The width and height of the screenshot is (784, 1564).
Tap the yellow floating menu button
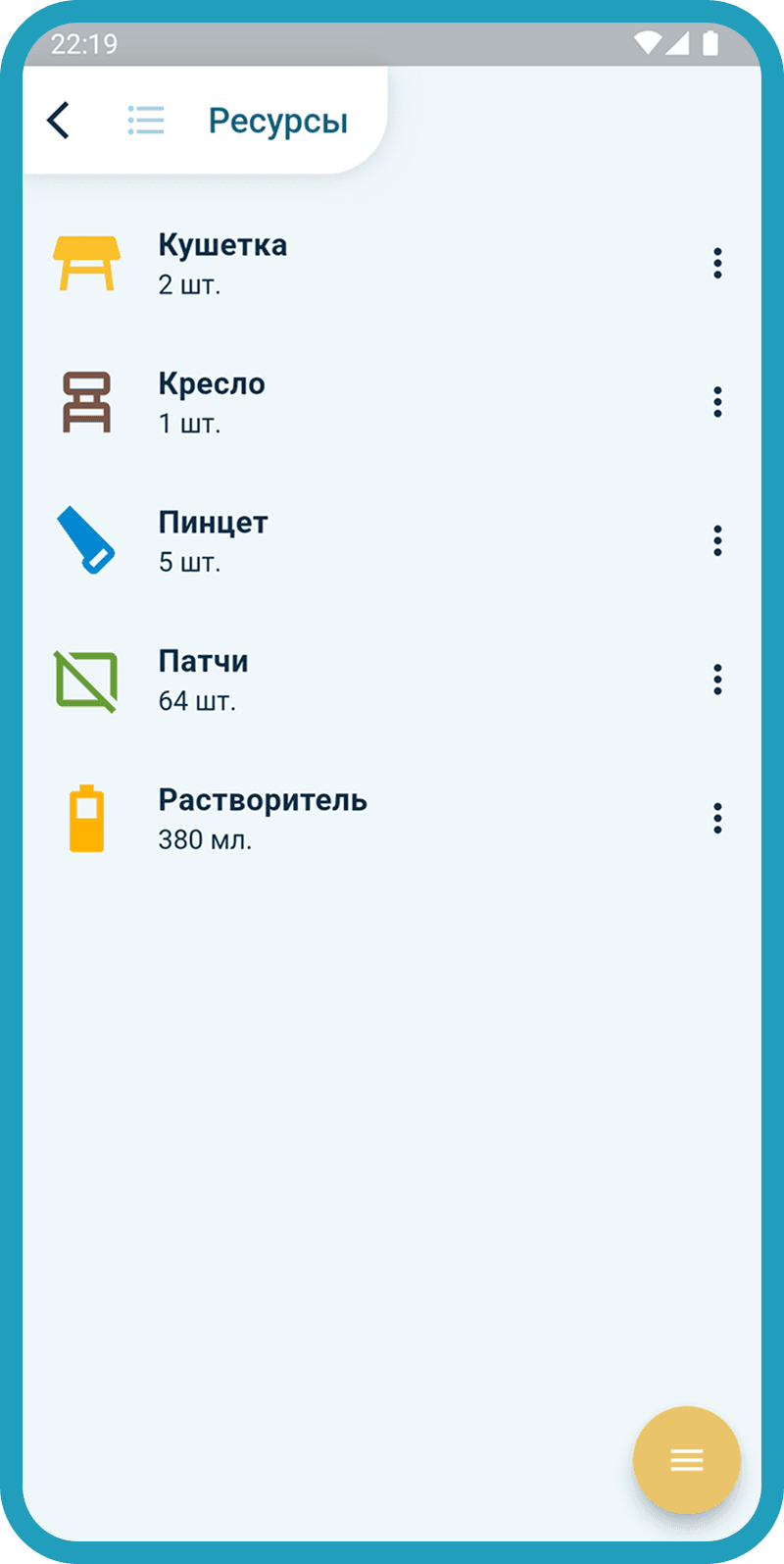pyautogui.click(x=686, y=1460)
